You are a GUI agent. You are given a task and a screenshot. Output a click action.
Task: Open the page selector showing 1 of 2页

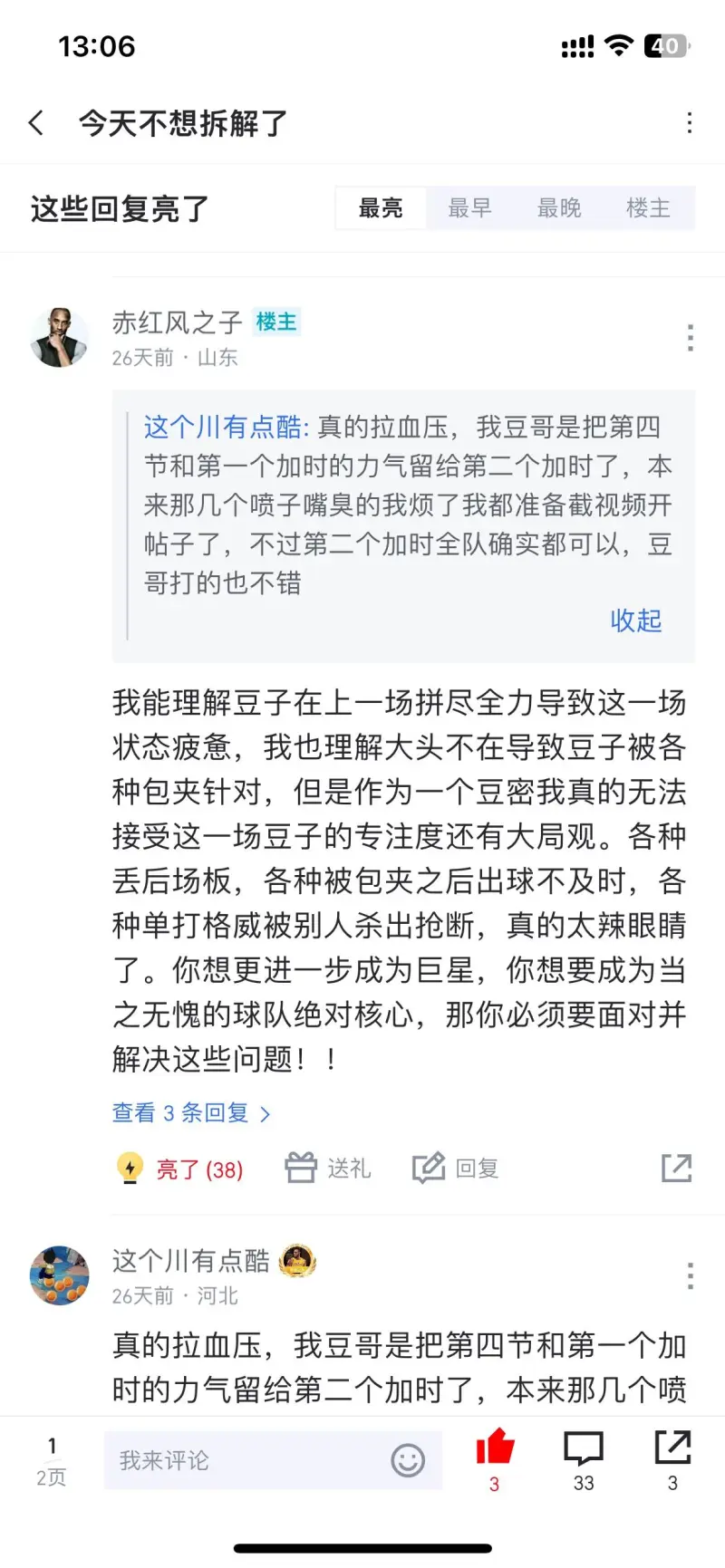52,1460
